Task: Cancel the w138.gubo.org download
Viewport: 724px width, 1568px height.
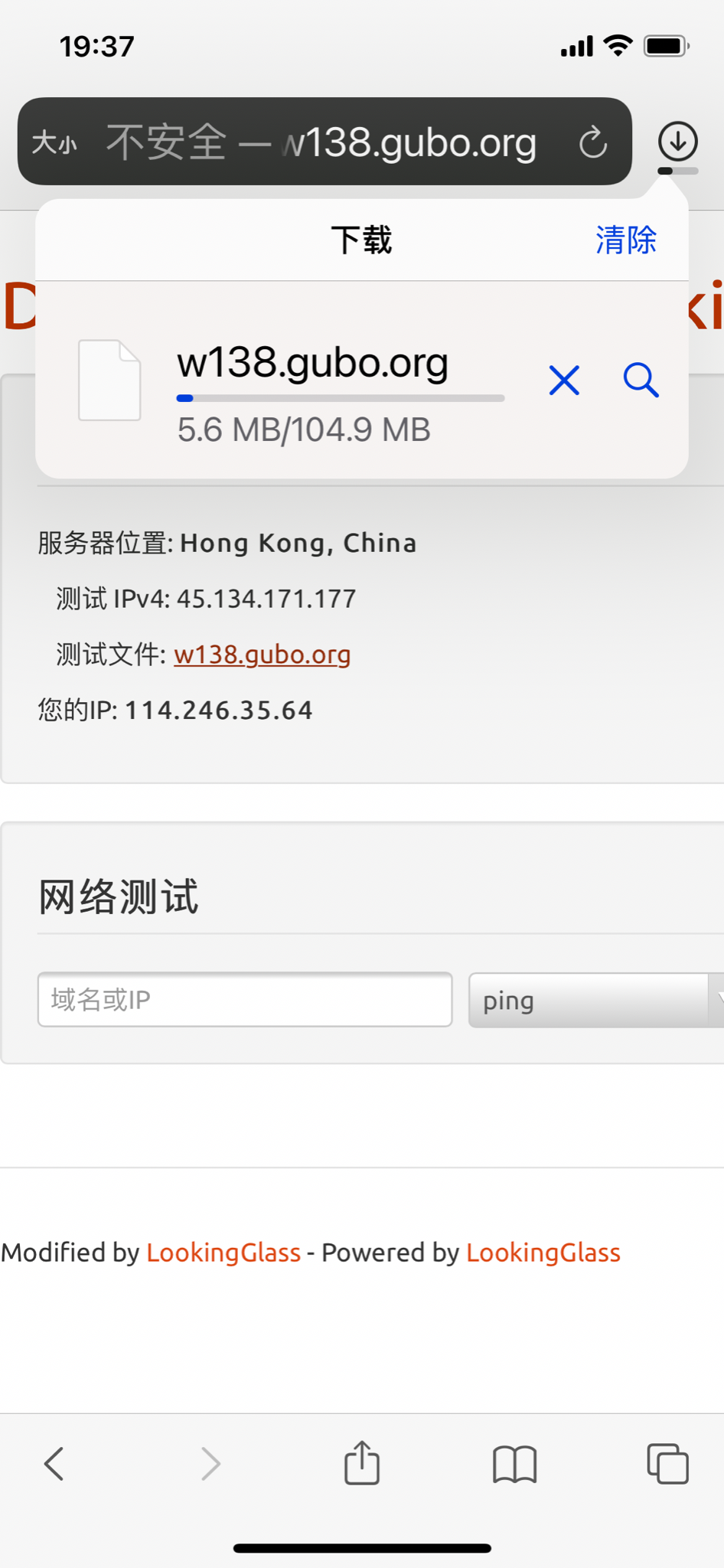Action: tap(564, 381)
